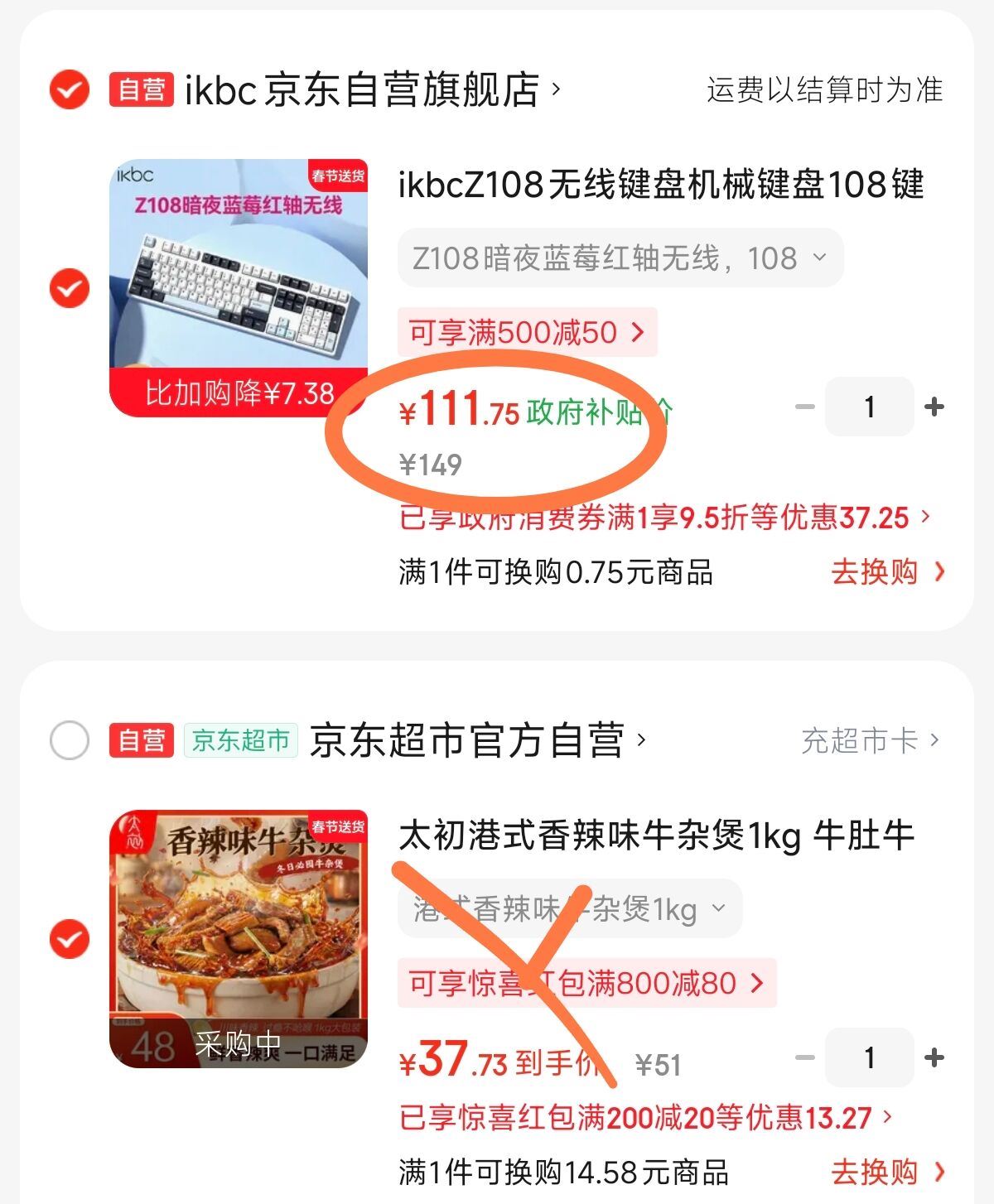Expand the 港式香辣味牛杂煲1kg spec selector
The width and height of the screenshot is (994, 1204).
(x=569, y=909)
